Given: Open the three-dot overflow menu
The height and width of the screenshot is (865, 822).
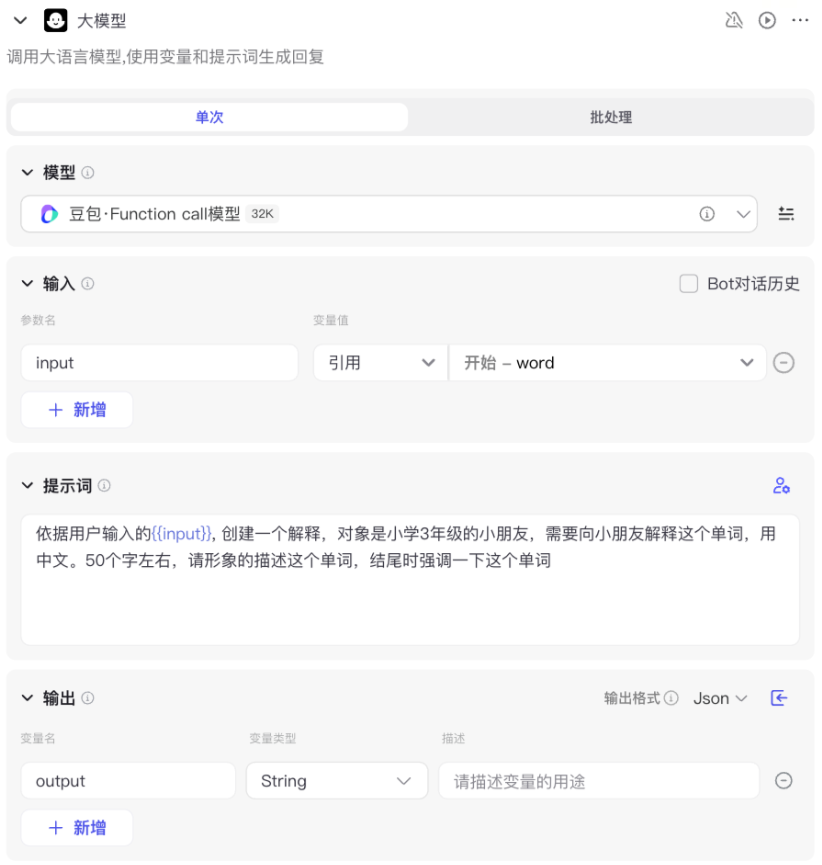Looking at the screenshot, I should [800, 20].
